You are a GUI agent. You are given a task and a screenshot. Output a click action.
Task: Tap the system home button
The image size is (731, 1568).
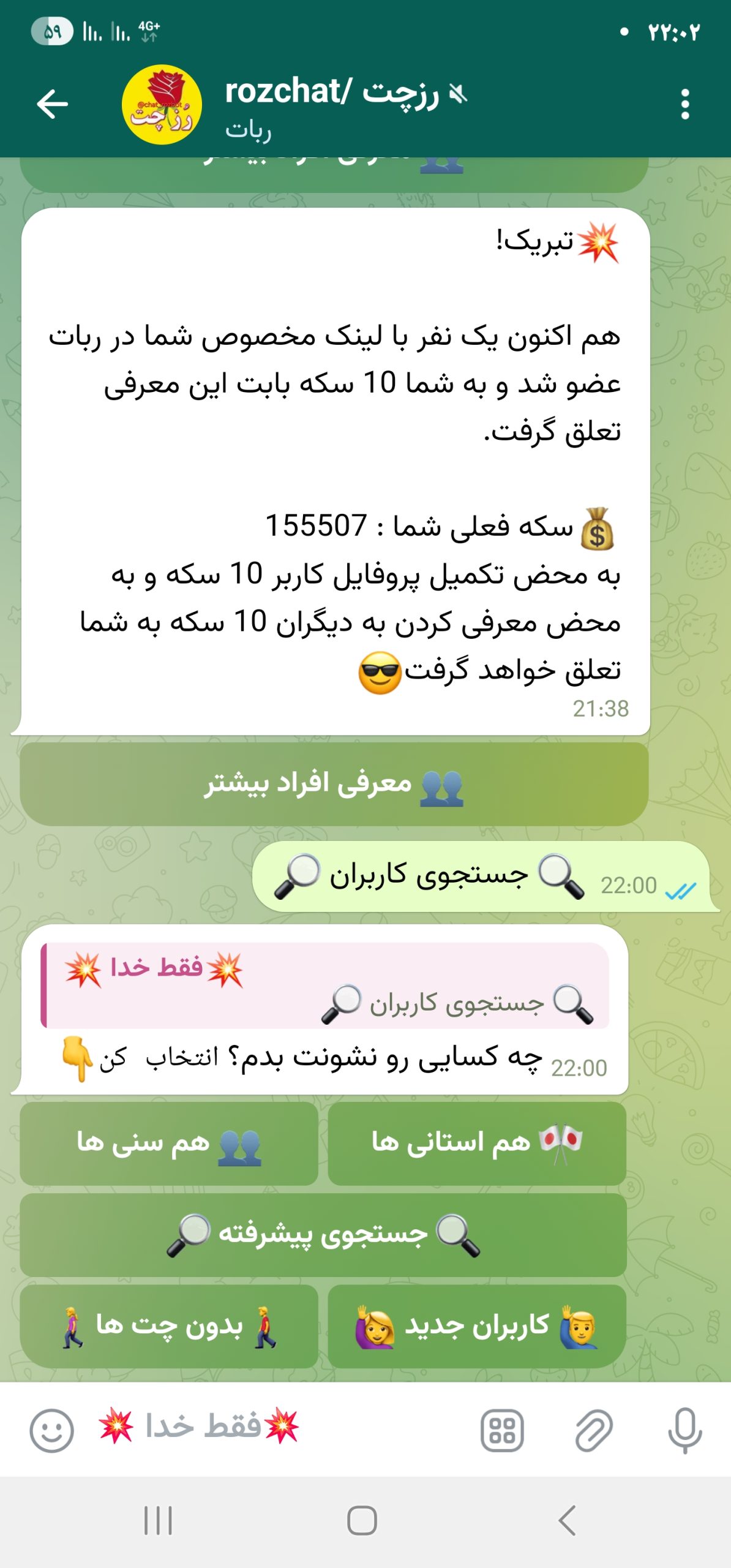pyautogui.click(x=362, y=1520)
